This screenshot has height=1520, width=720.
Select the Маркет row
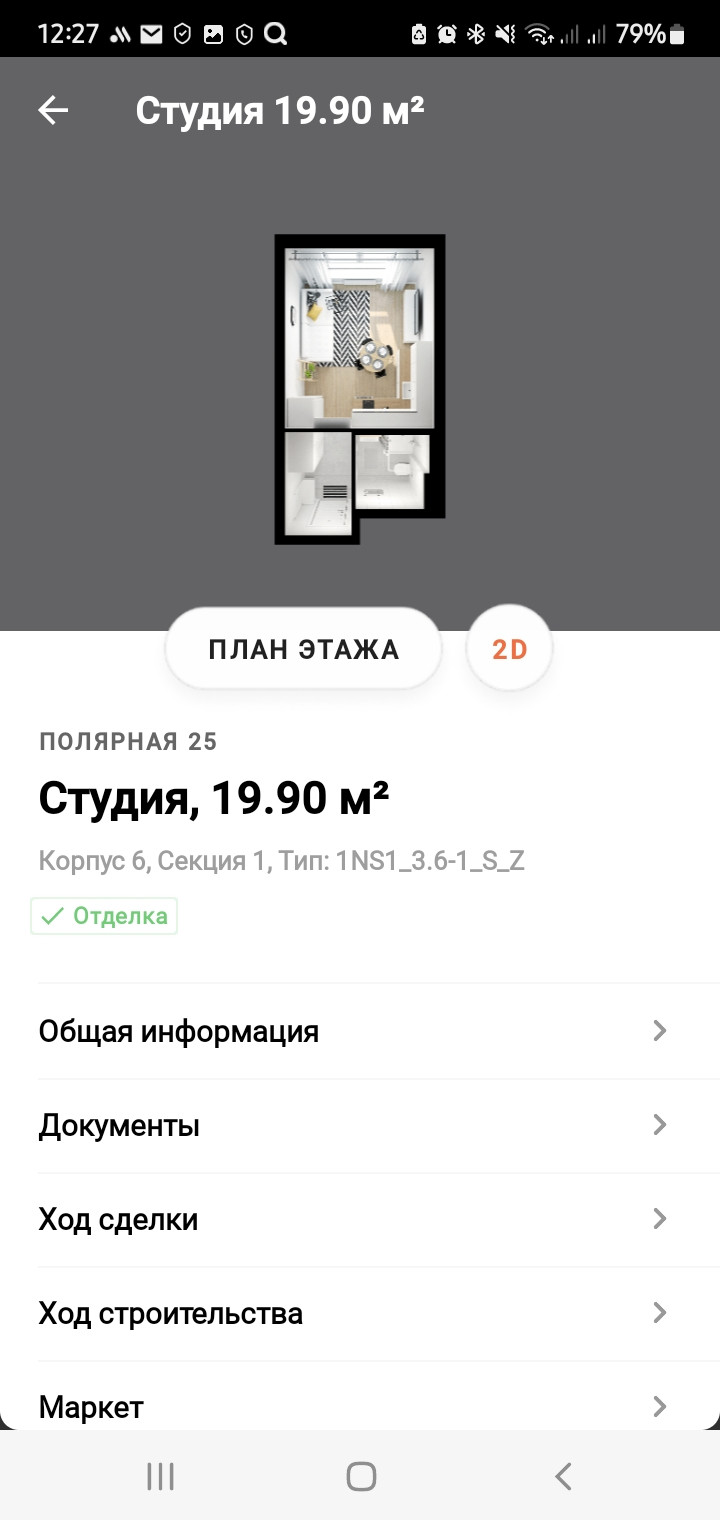click(352, 1405)
